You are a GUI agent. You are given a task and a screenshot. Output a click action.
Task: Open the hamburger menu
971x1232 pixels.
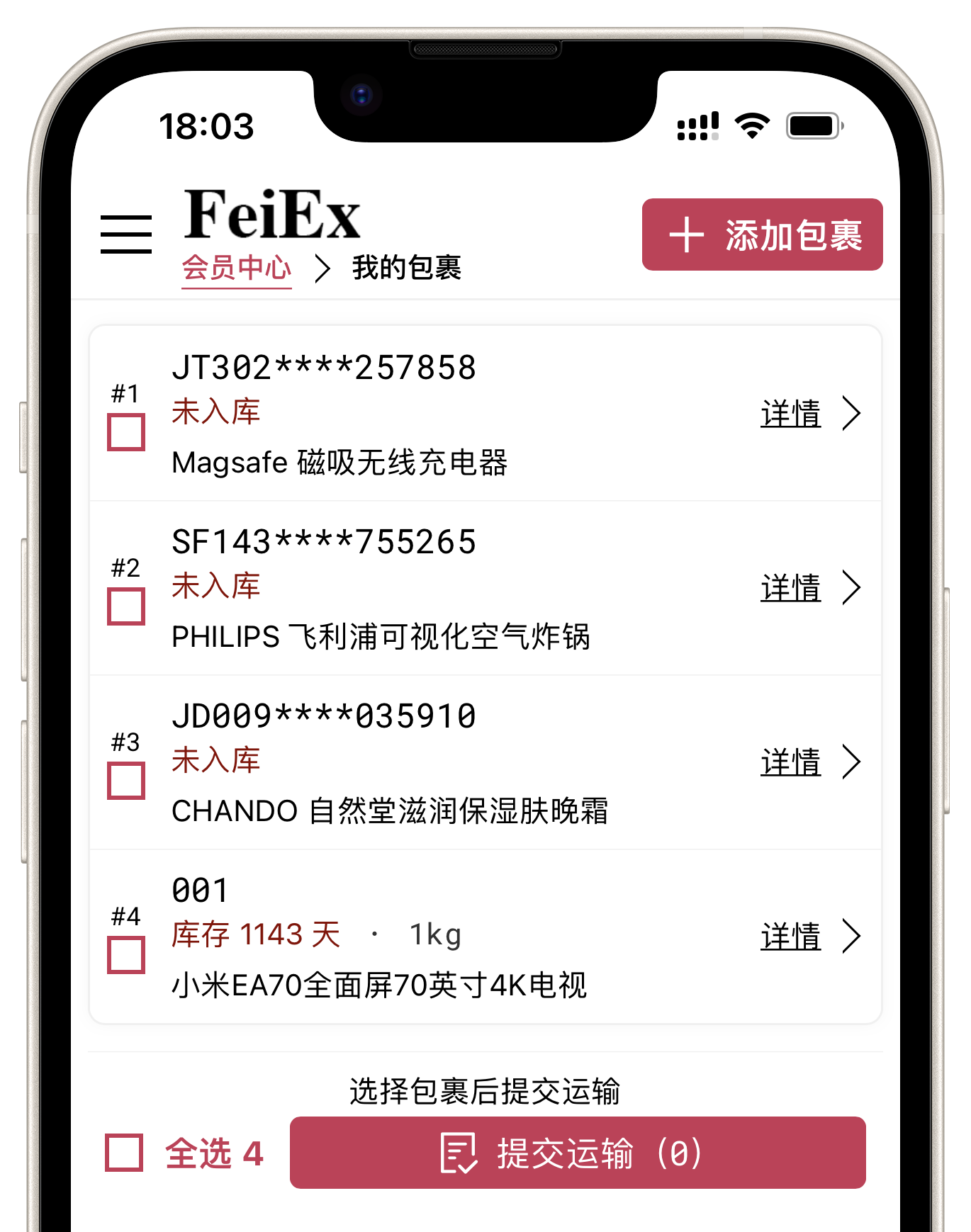126,234
